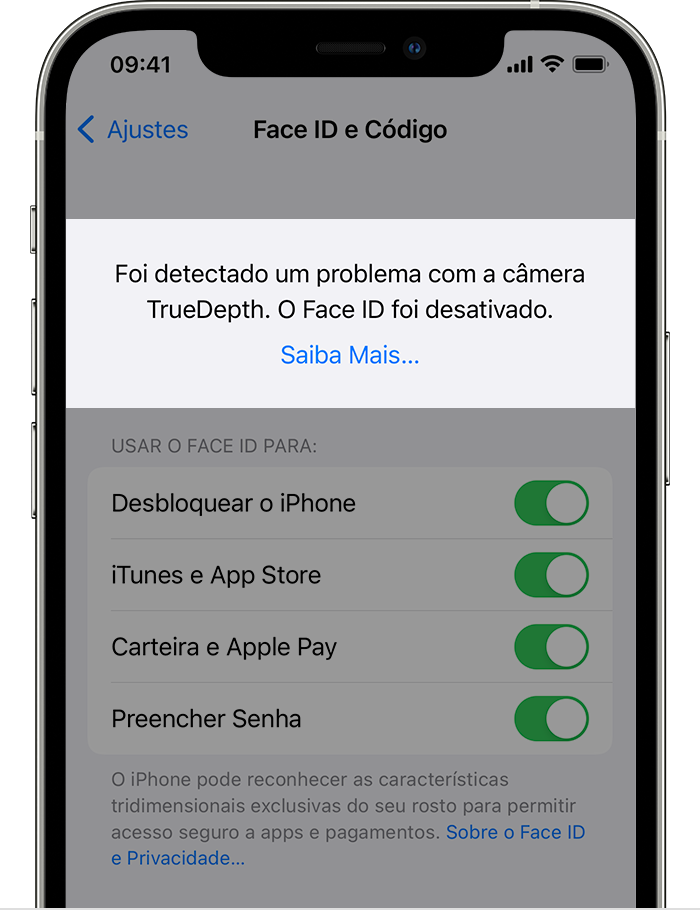Open Sobre o Face ID e Privacidade link
Viewport: 700px width, 910px height.
click(515, 833)
